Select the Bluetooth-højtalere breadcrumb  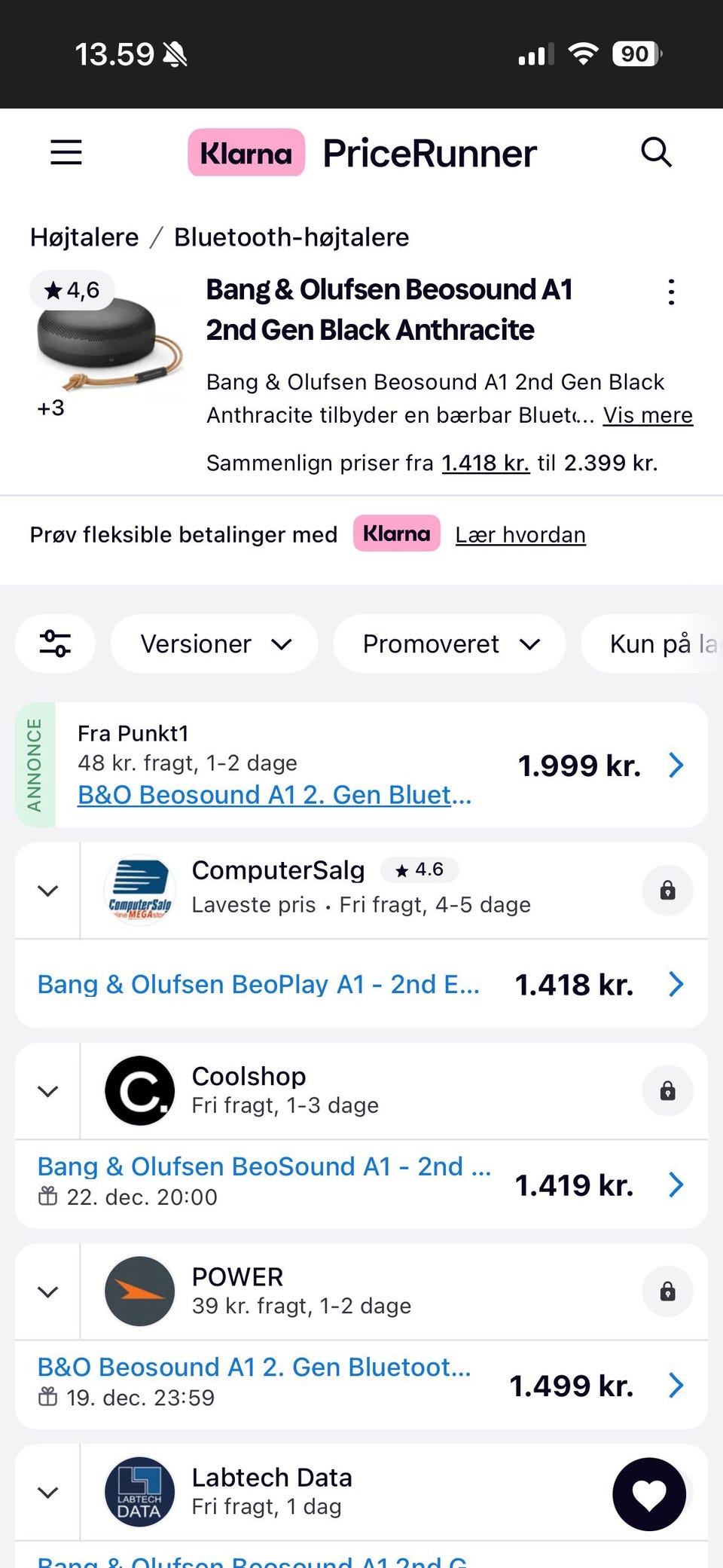click(x=291, y=237)
